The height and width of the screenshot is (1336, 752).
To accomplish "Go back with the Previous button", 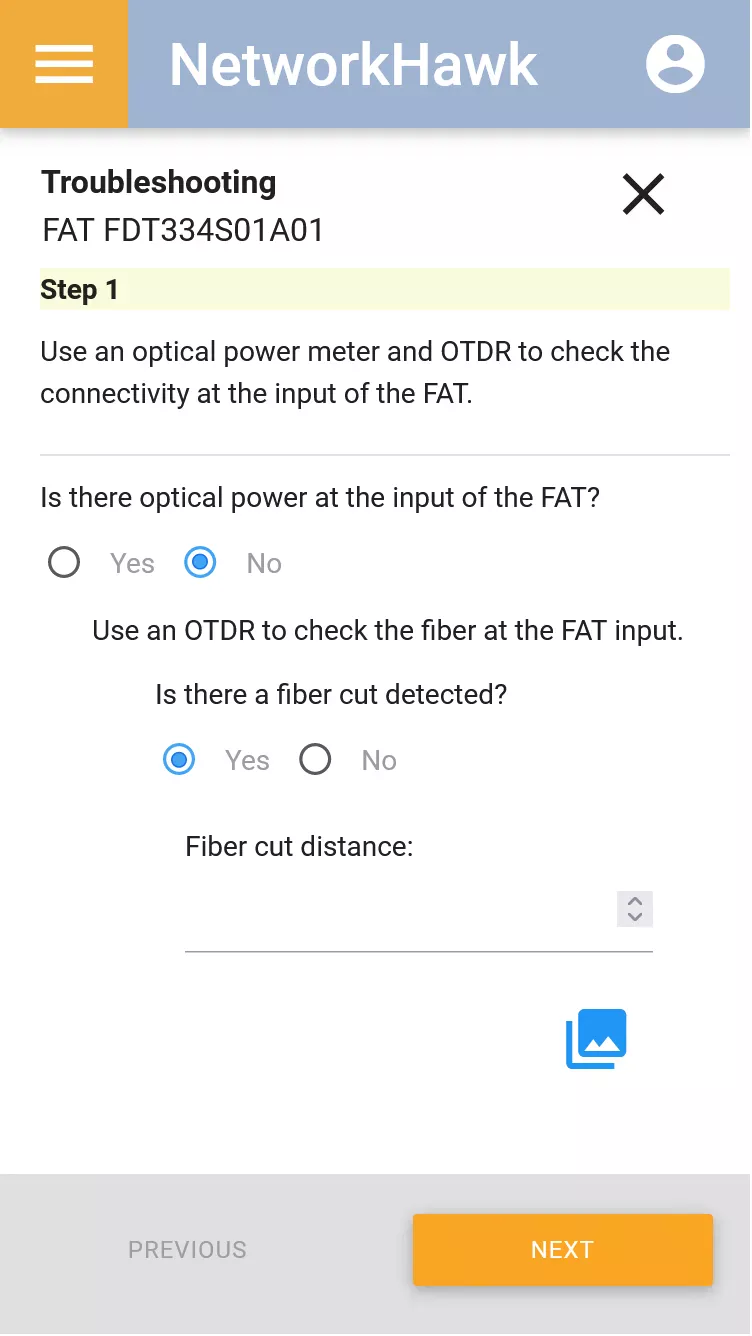I will point(187,1250).
